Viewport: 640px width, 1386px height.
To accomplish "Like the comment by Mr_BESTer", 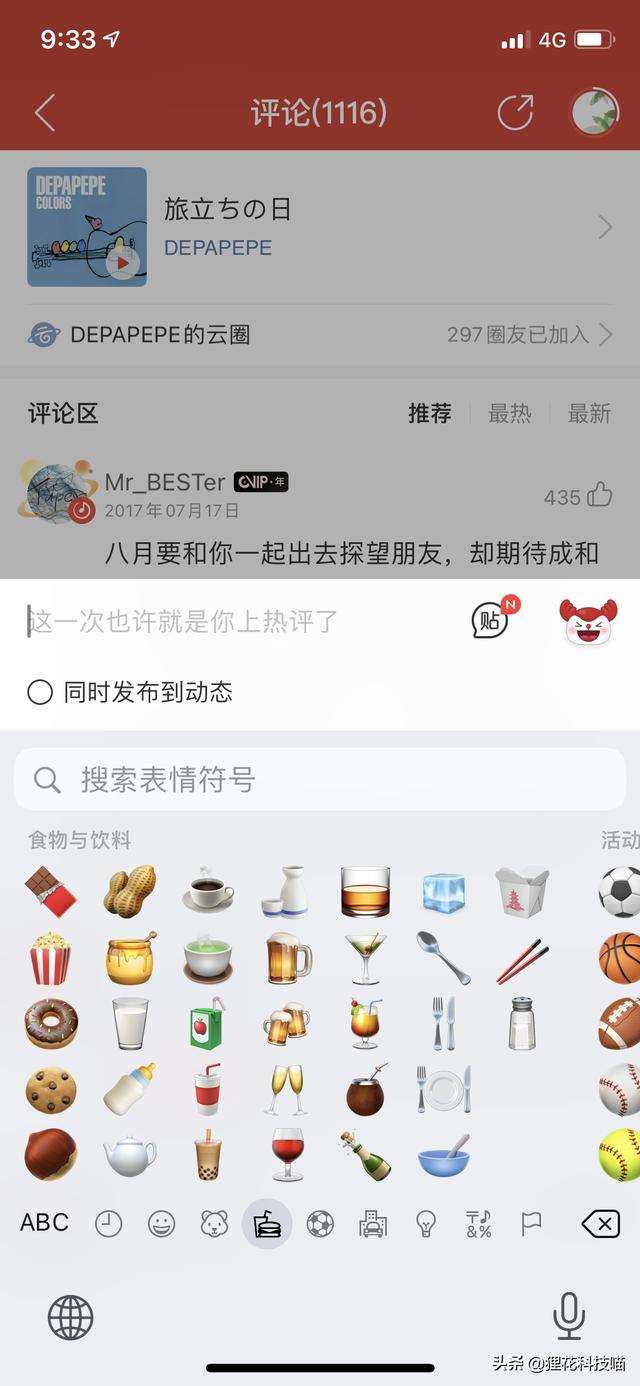I will pos(599,495).
